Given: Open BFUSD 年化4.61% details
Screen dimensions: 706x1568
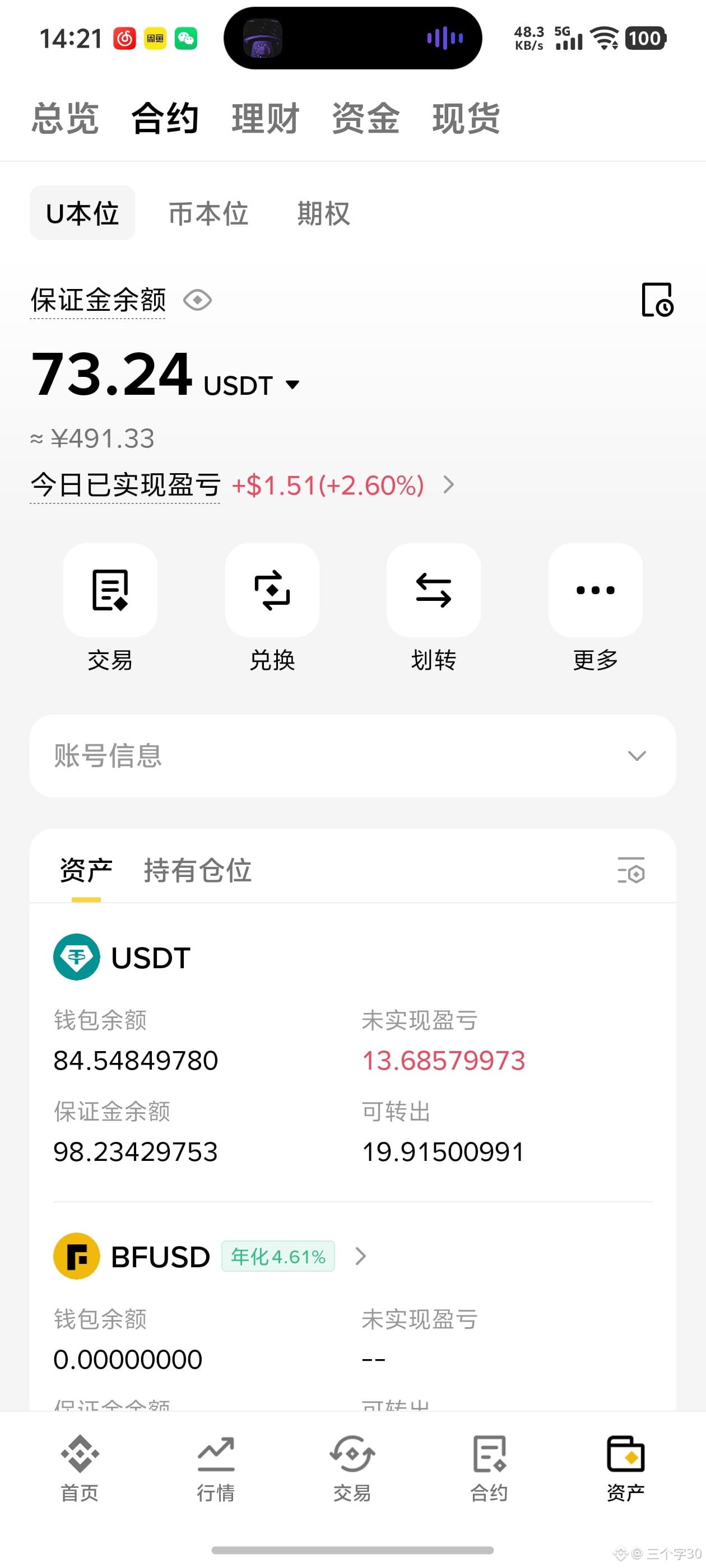Looking at the screenshot, I should coord(278,1256).
